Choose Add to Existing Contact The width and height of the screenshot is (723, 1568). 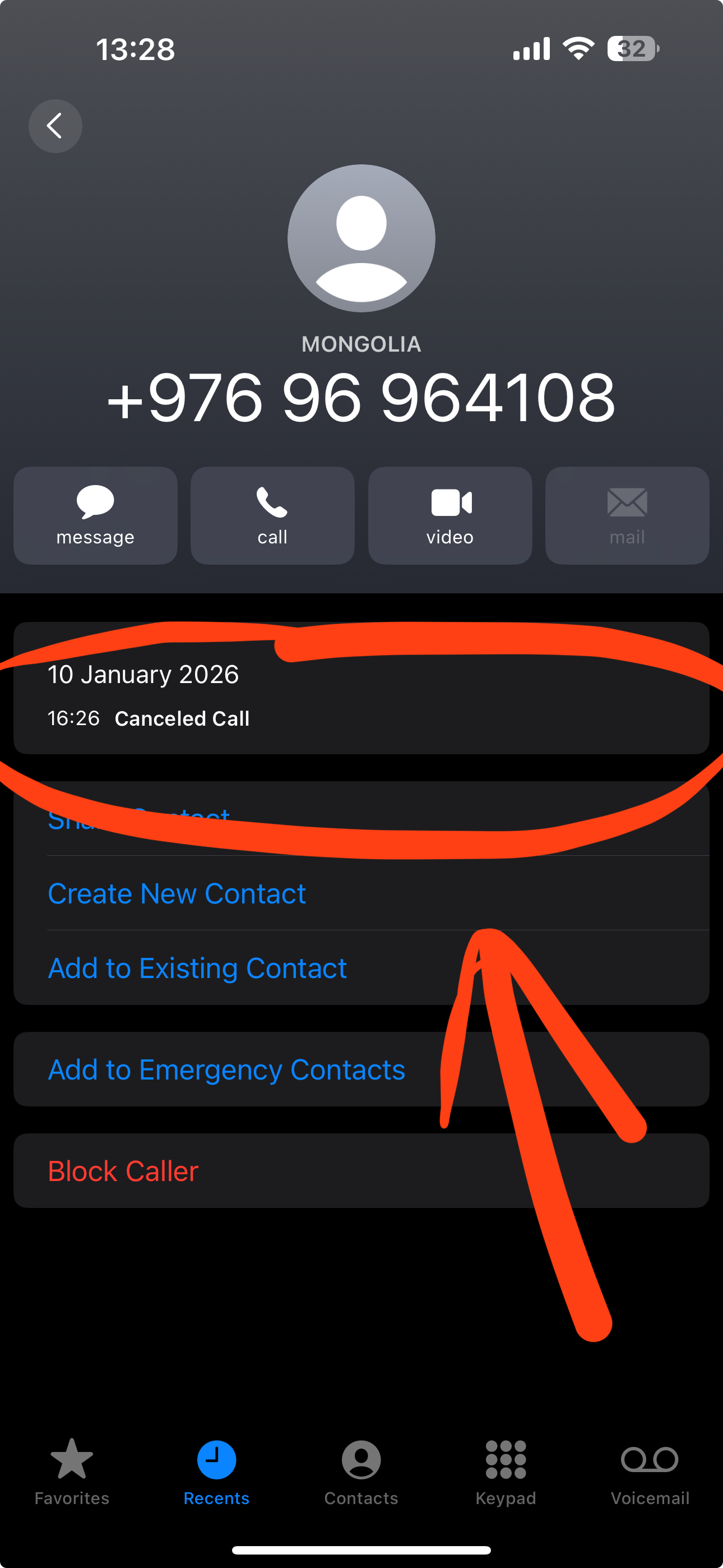pos(197,968)
